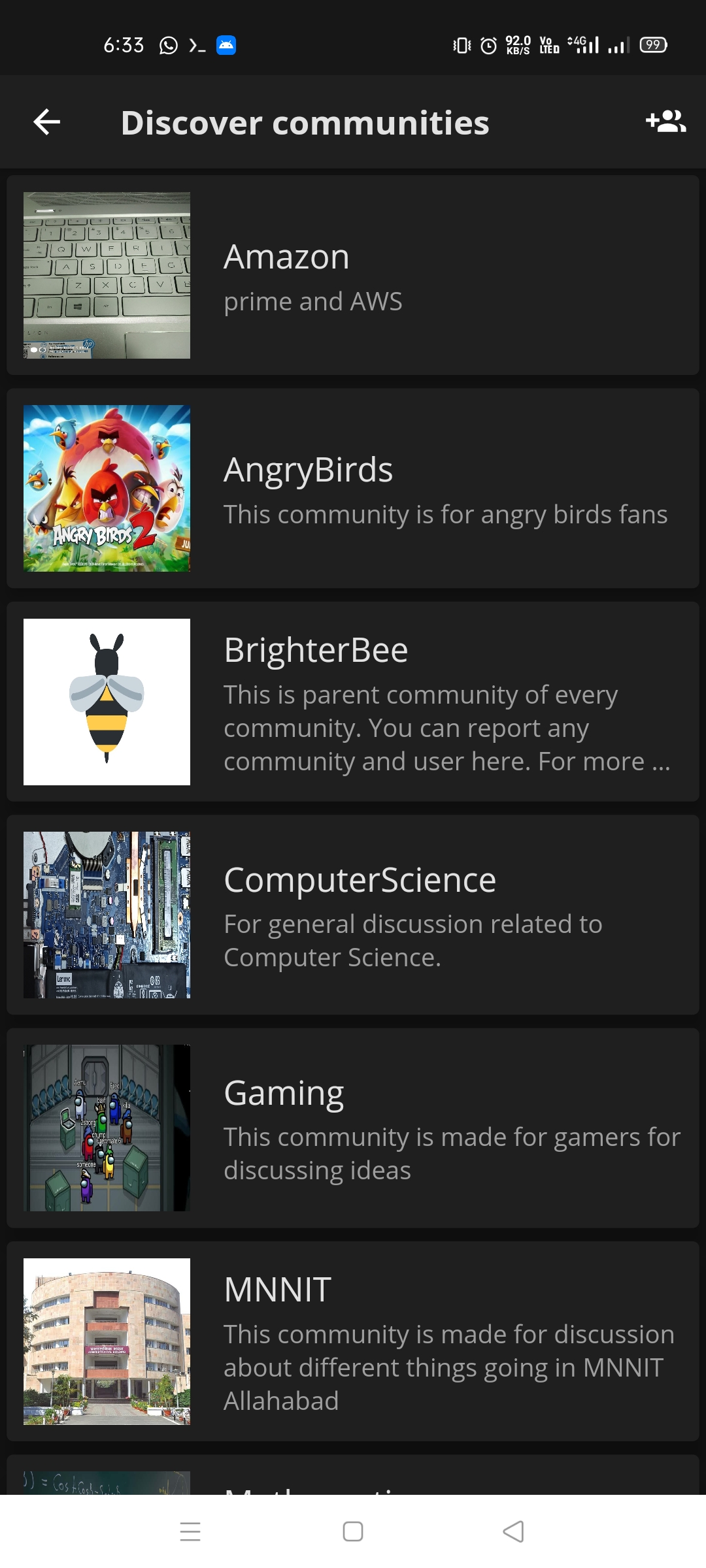Go back using the app bar arrow

click(47, 122)
